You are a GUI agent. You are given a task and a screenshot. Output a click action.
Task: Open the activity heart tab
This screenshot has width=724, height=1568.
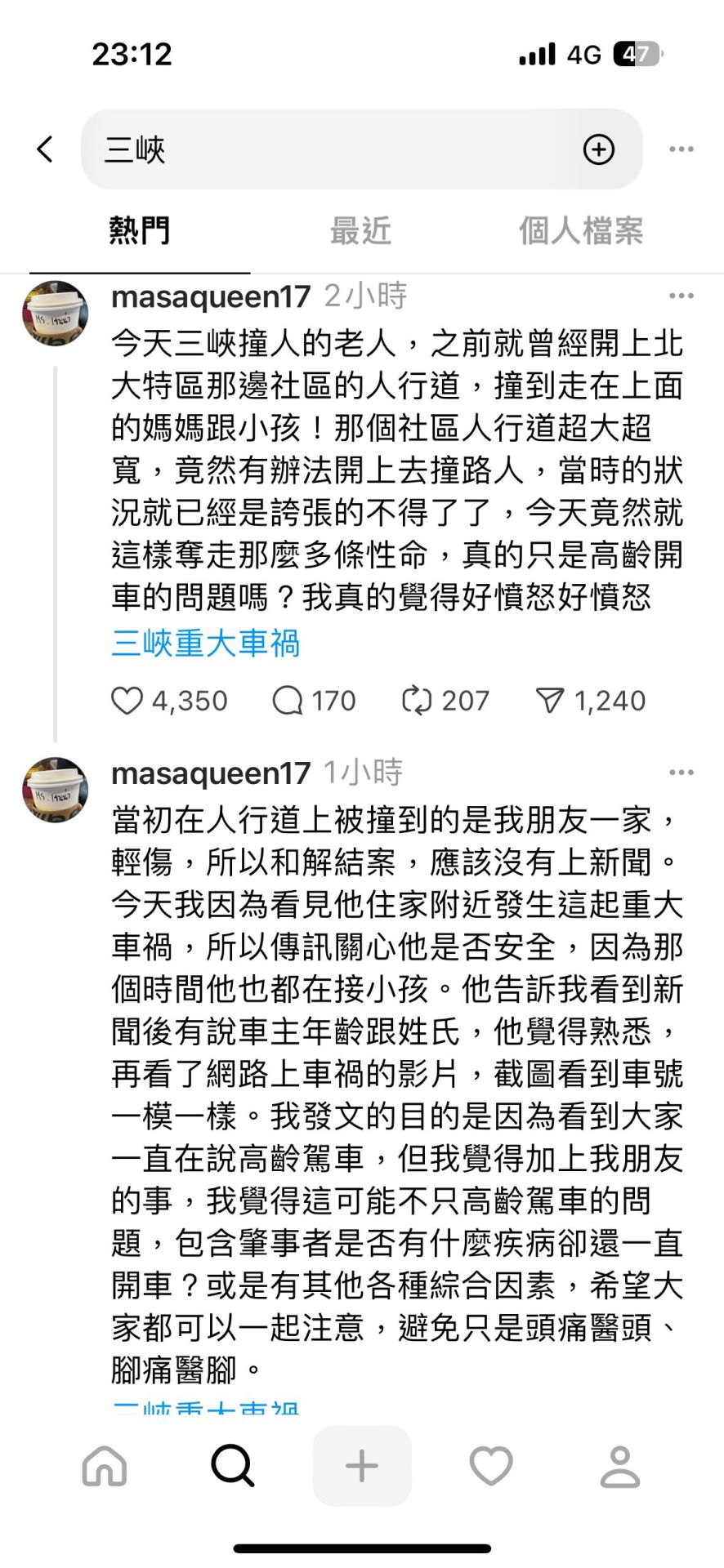coord(490,1466)
